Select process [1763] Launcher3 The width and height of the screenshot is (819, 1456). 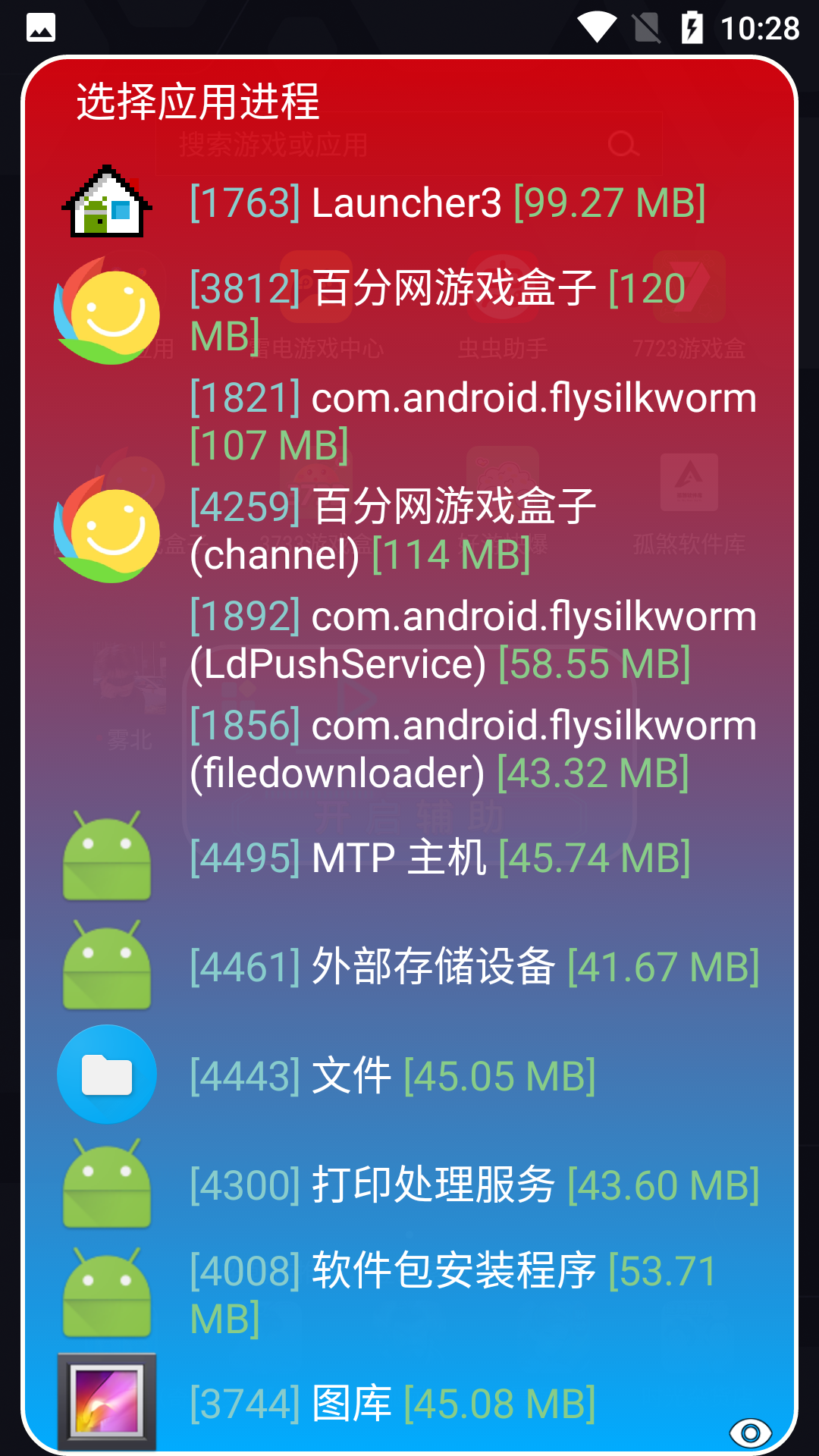point(447,202)
